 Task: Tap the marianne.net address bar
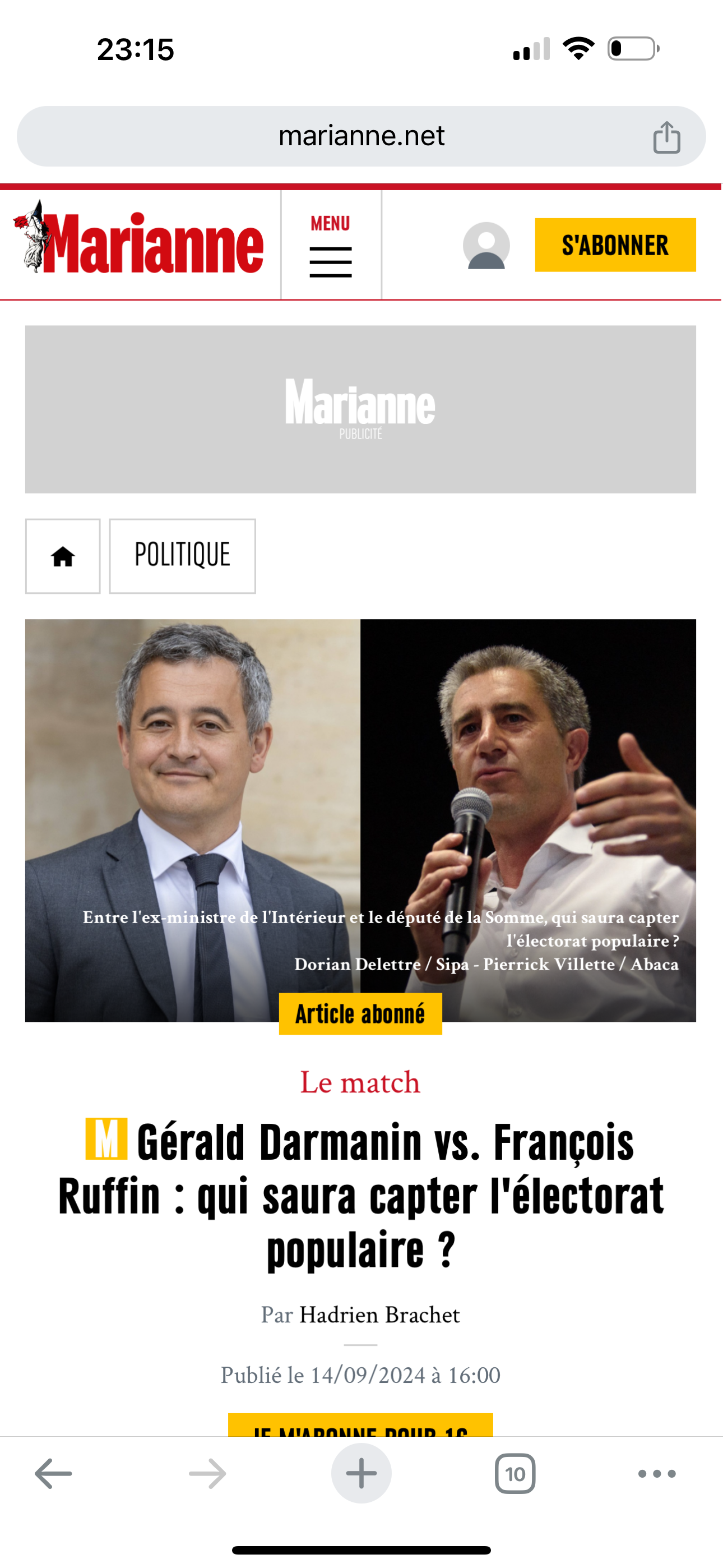(x=360, y=136)
